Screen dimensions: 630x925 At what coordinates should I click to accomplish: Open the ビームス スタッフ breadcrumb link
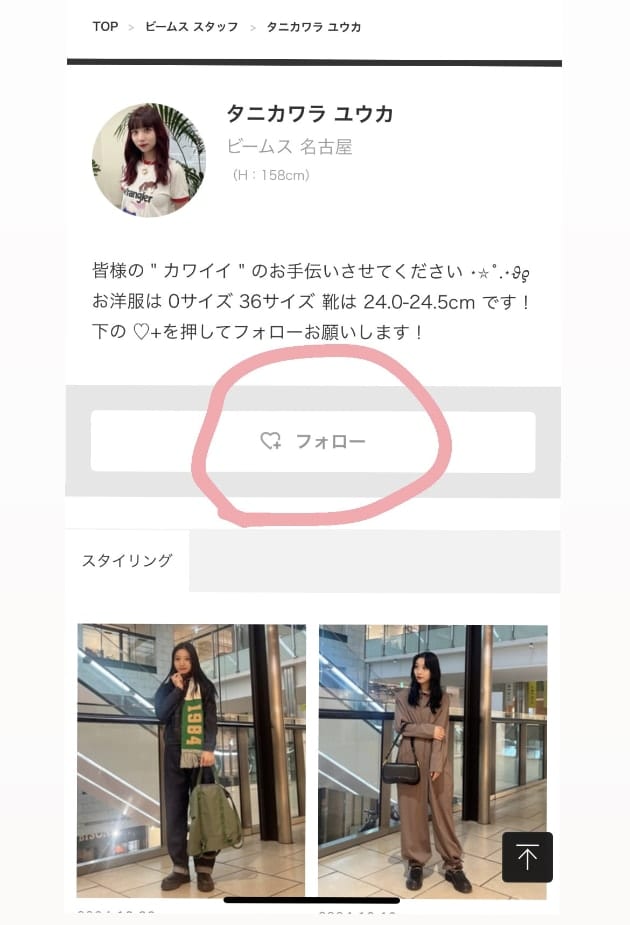191,27
